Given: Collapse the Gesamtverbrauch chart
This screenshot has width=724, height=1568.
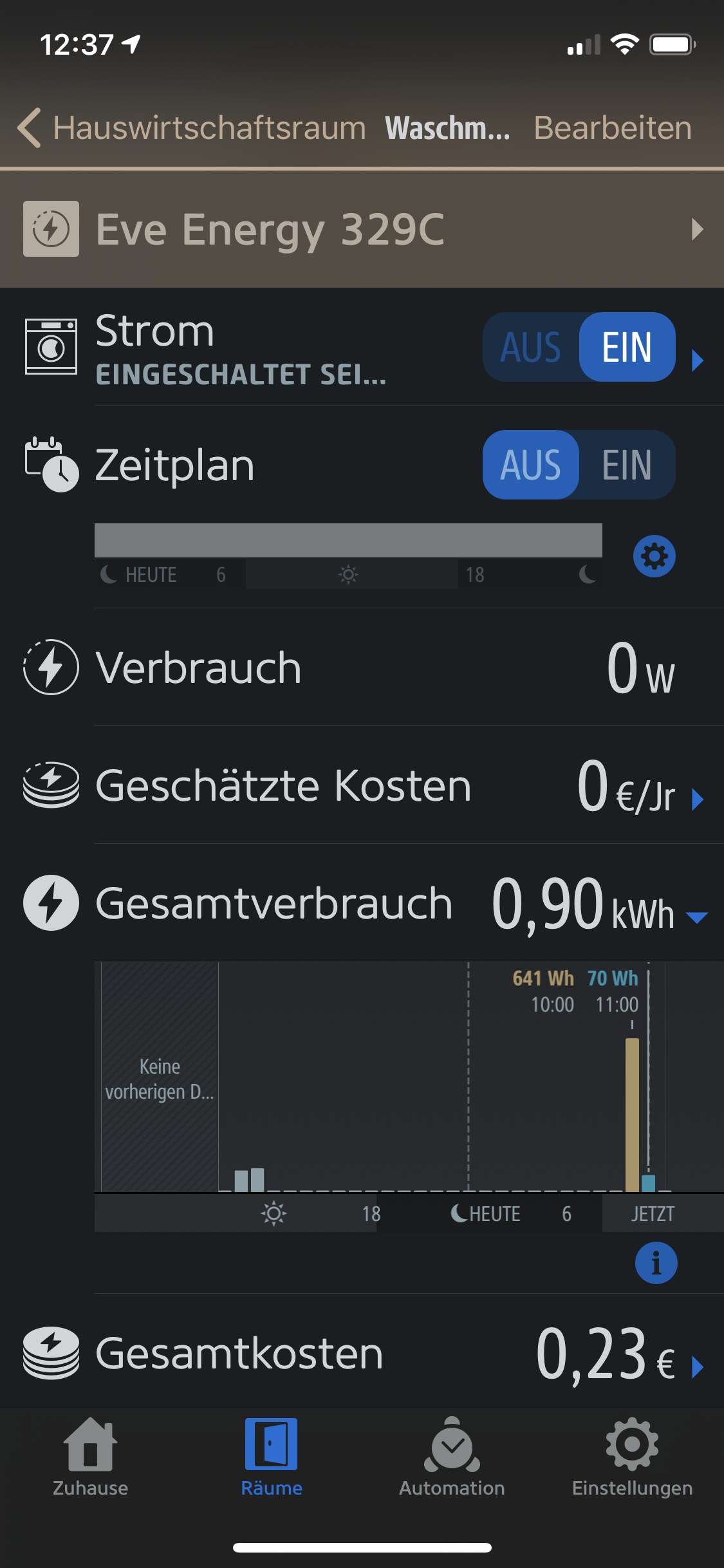Looking at the screenshot, I should pos(697,917).
